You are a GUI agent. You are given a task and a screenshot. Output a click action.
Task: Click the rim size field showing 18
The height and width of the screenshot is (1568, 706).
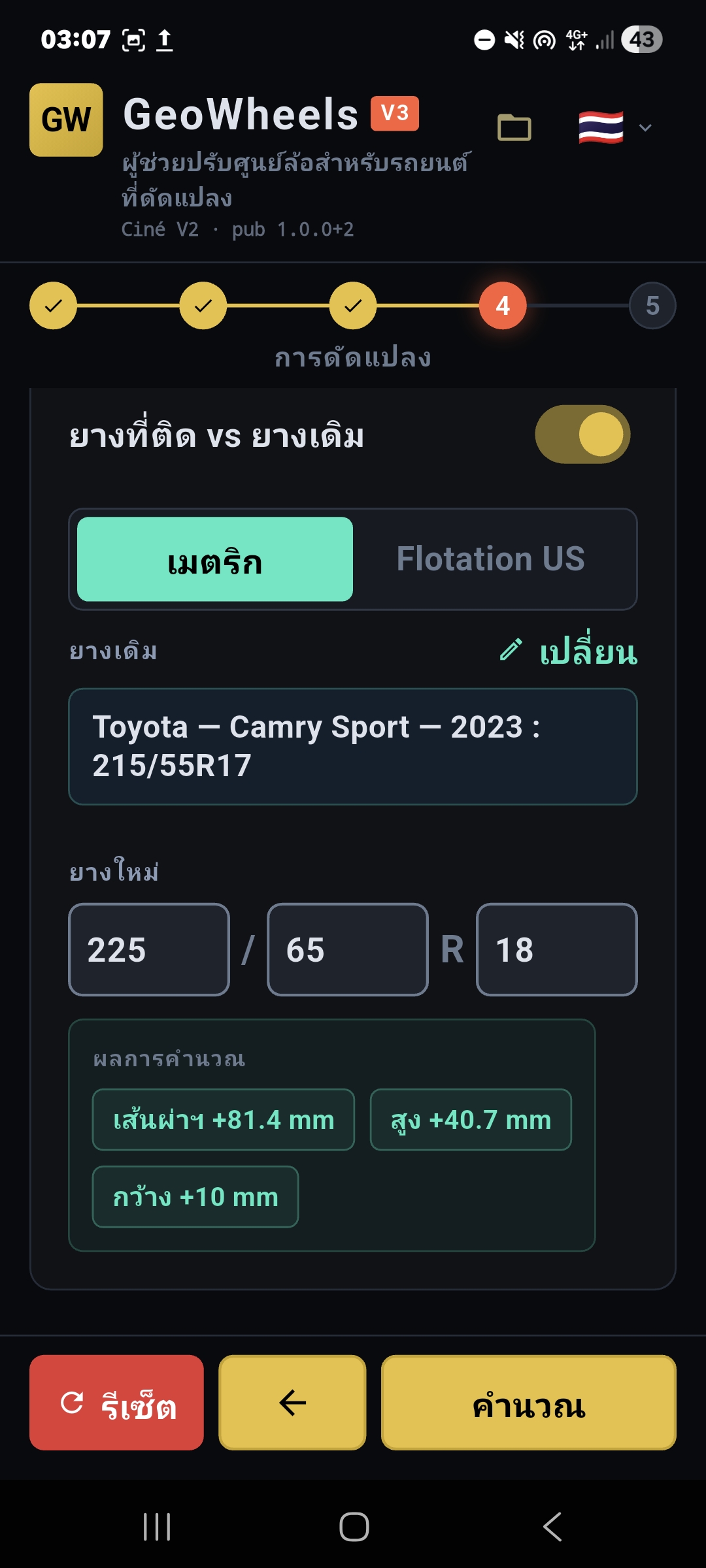[x=556, y=949]
